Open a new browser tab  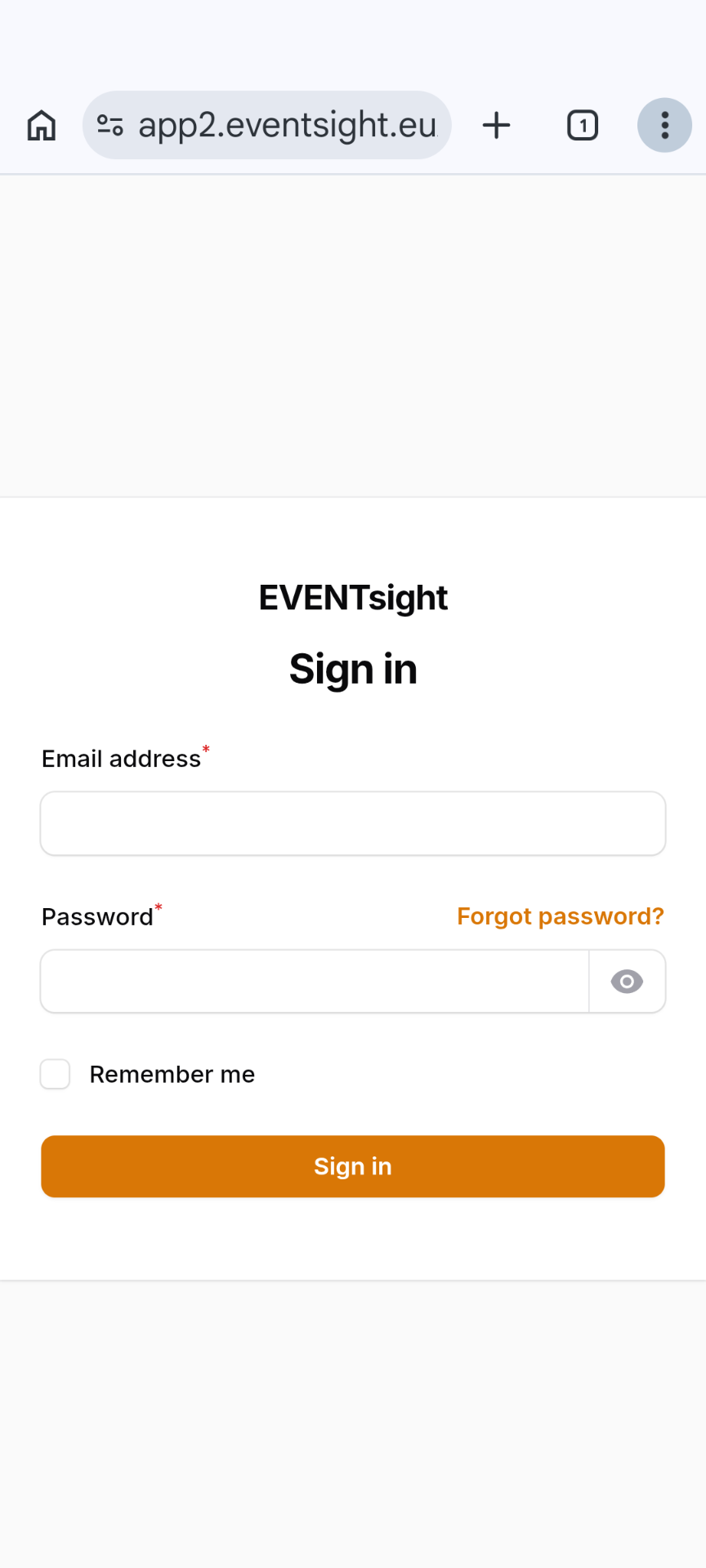[496, 126]
